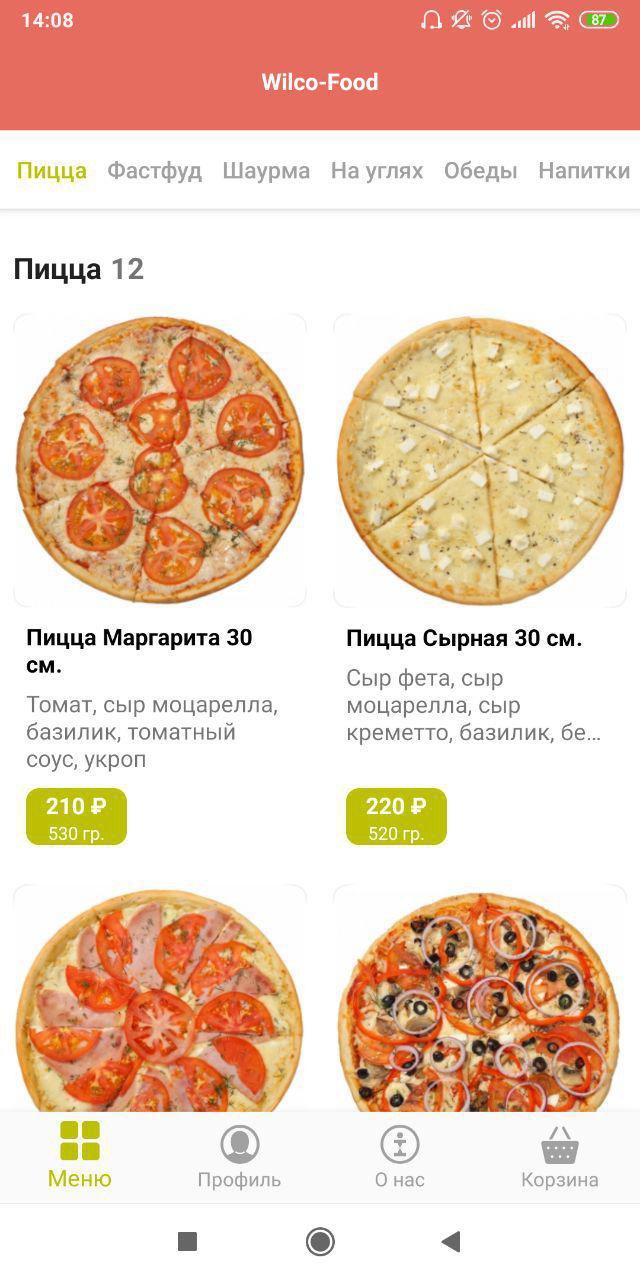Open the Корзина cart tab
The height and width of the screenshot is (1280, 640).
[560, 1156]
